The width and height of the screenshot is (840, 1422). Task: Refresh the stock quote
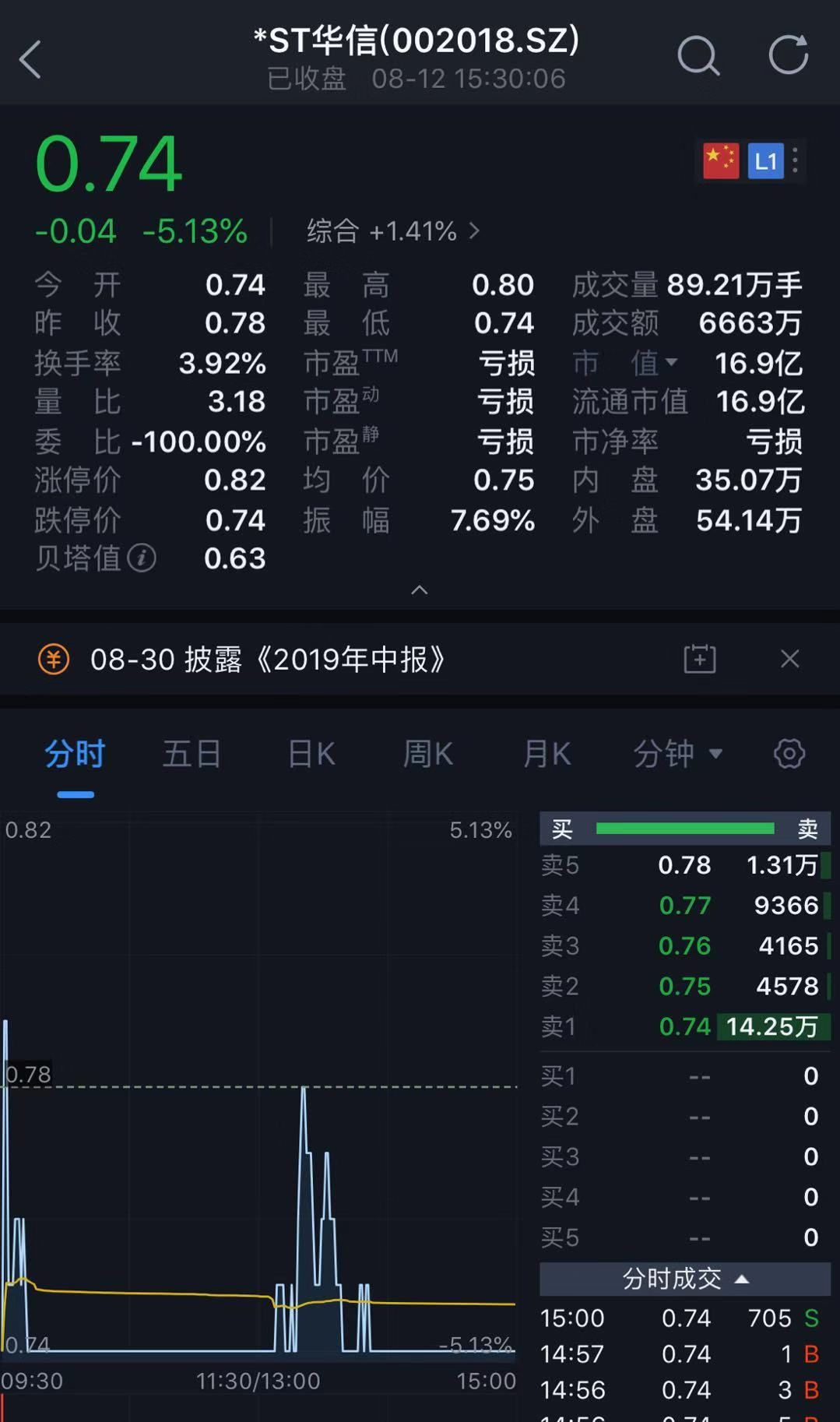point(788,55)
